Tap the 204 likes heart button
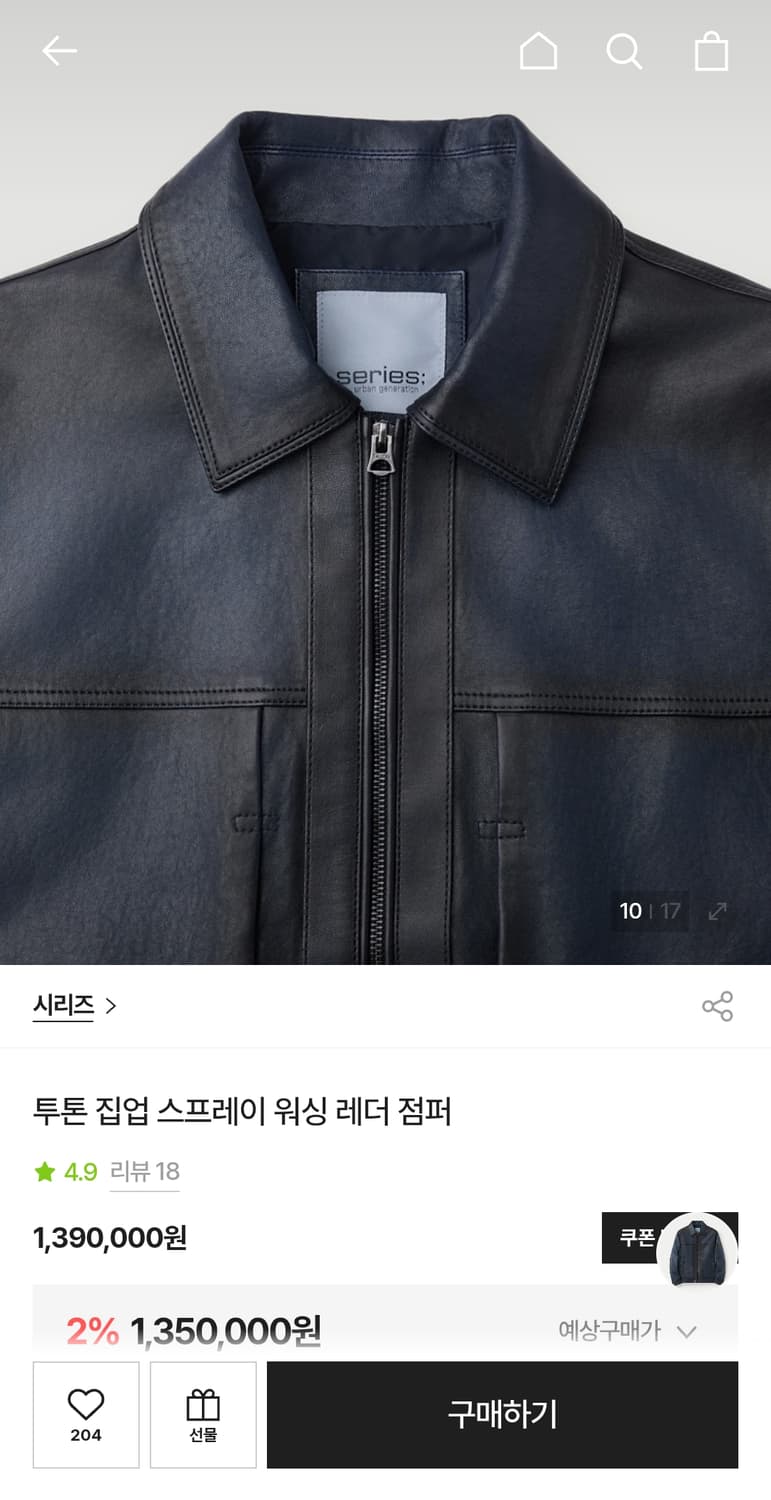 pos(85,1414)
